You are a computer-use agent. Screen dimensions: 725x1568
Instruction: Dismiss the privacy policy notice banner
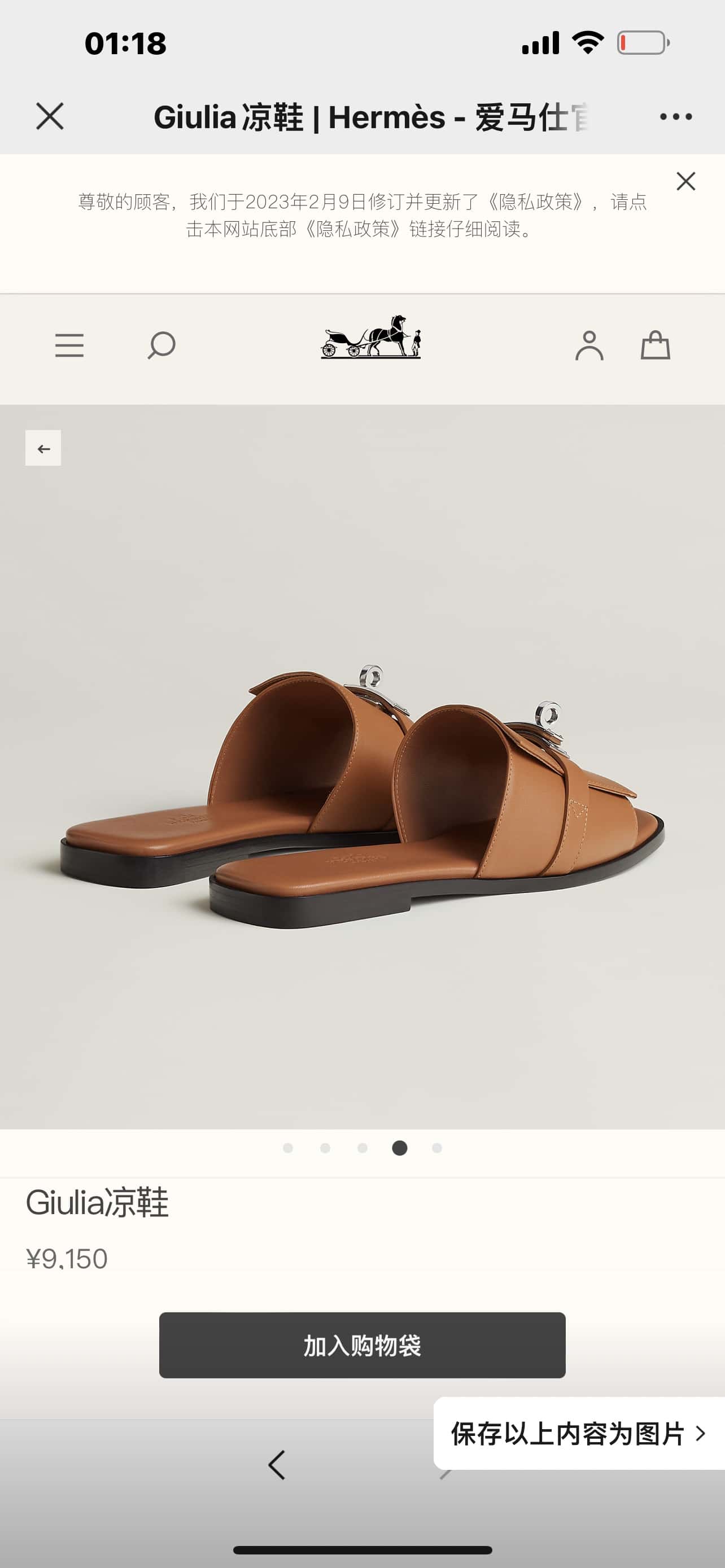coord(685,181)
